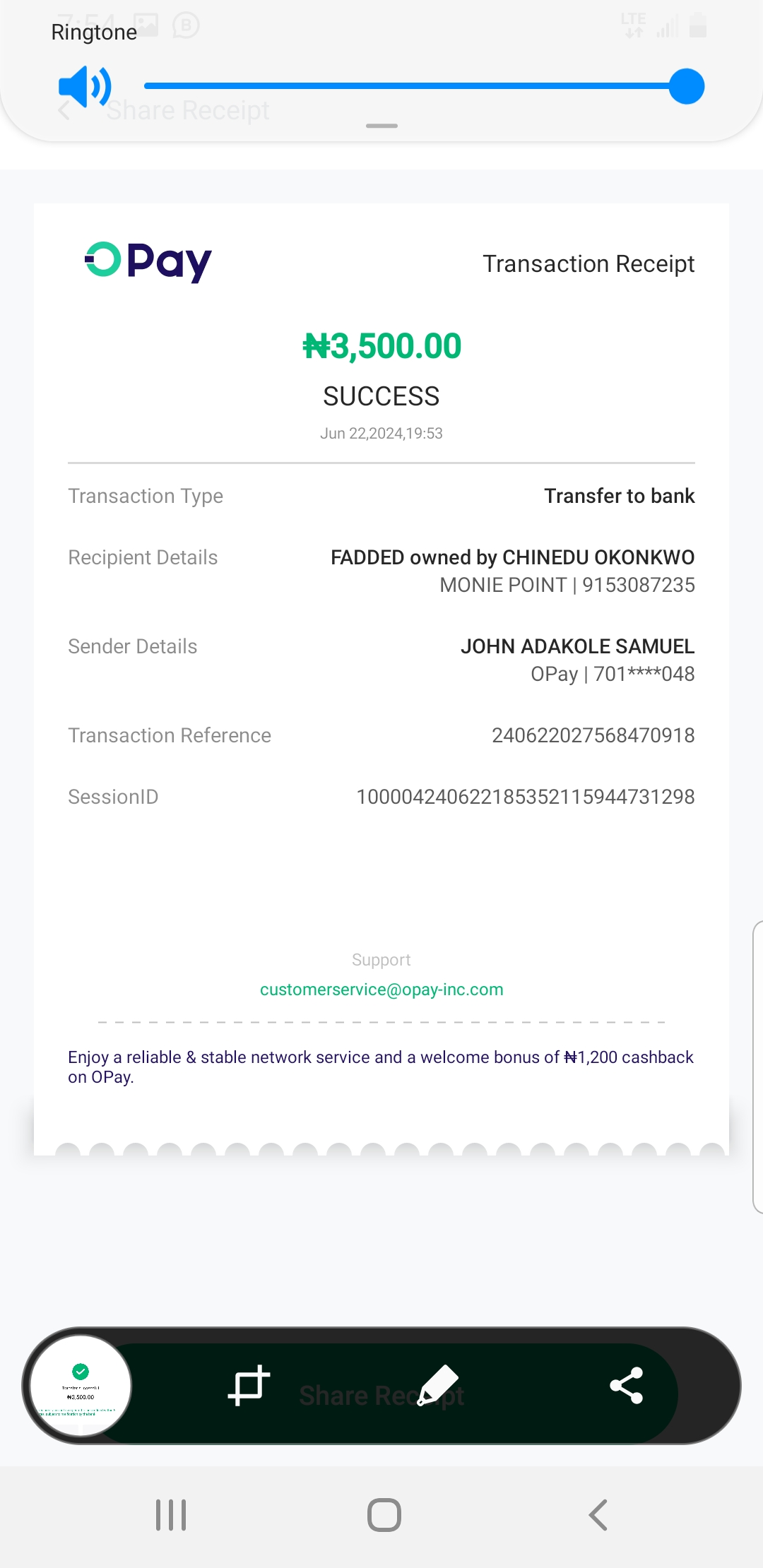Go back using the system navigation bar

[598, 1515]
